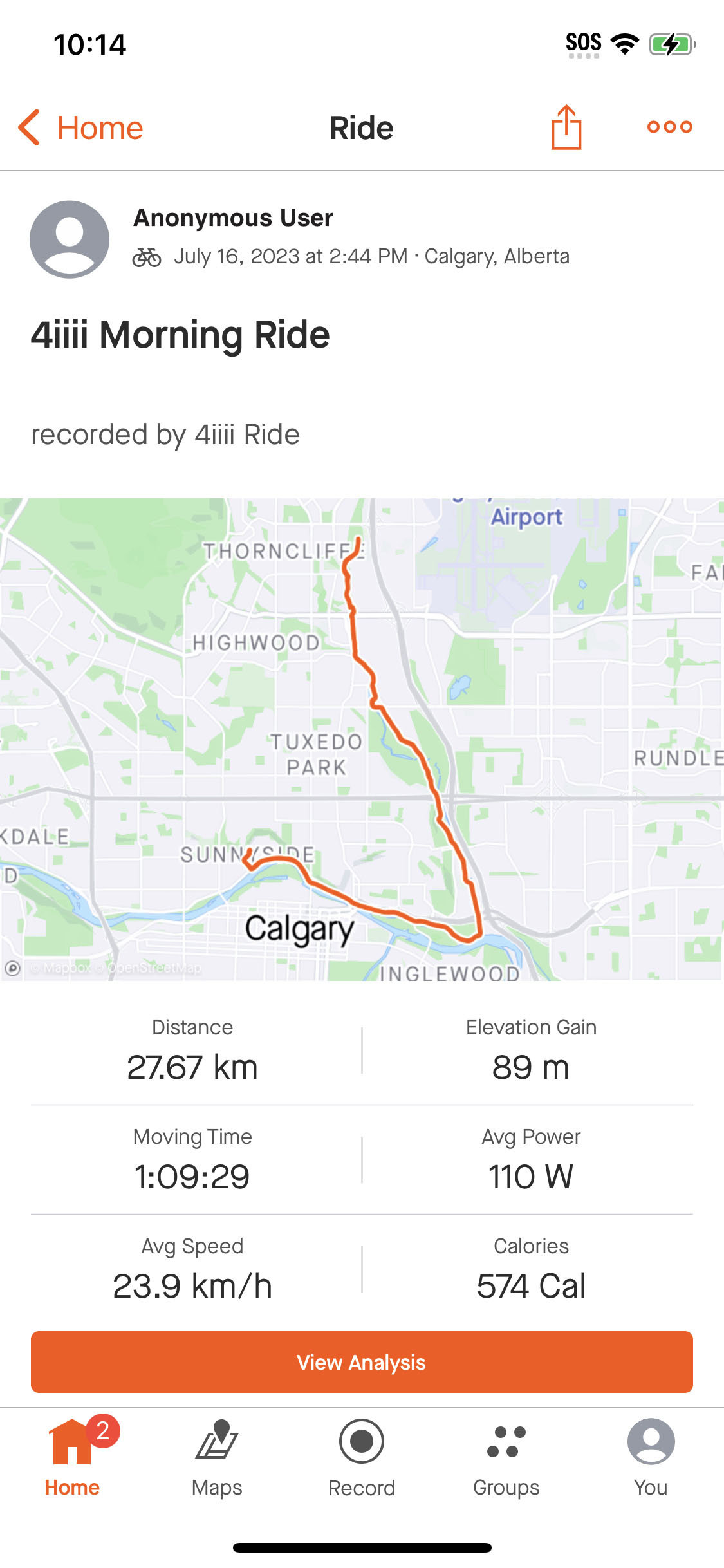Open the Record tab
The width and height of the screenshot is (724, 1568).
[x=362, y=1457]
